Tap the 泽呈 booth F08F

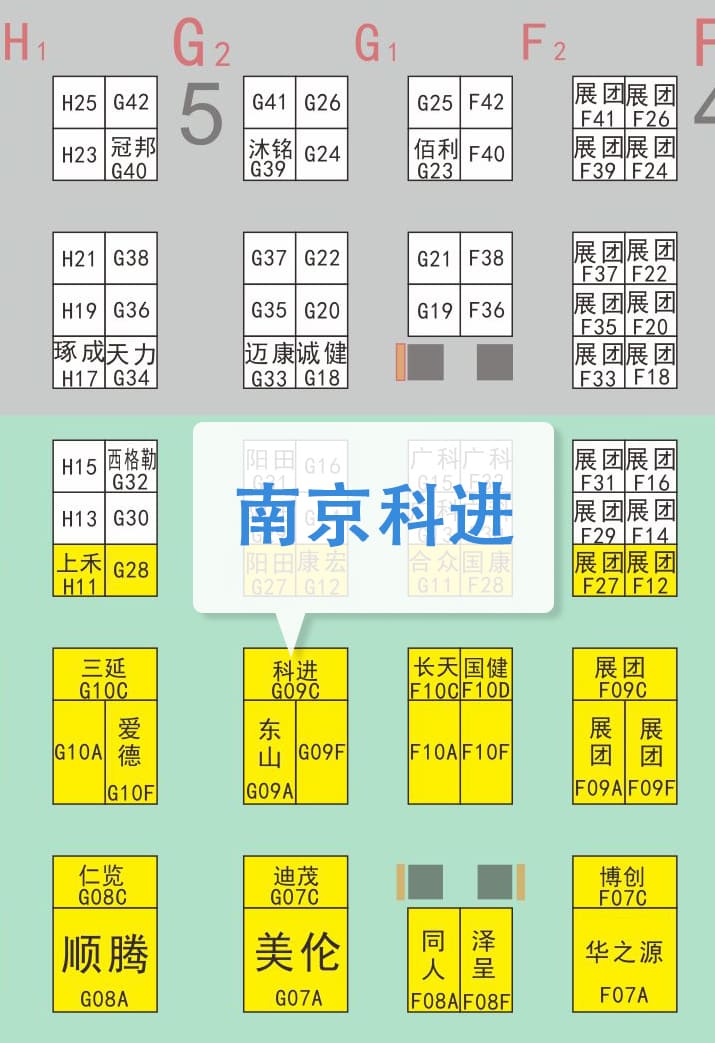(x=486, y=959)
